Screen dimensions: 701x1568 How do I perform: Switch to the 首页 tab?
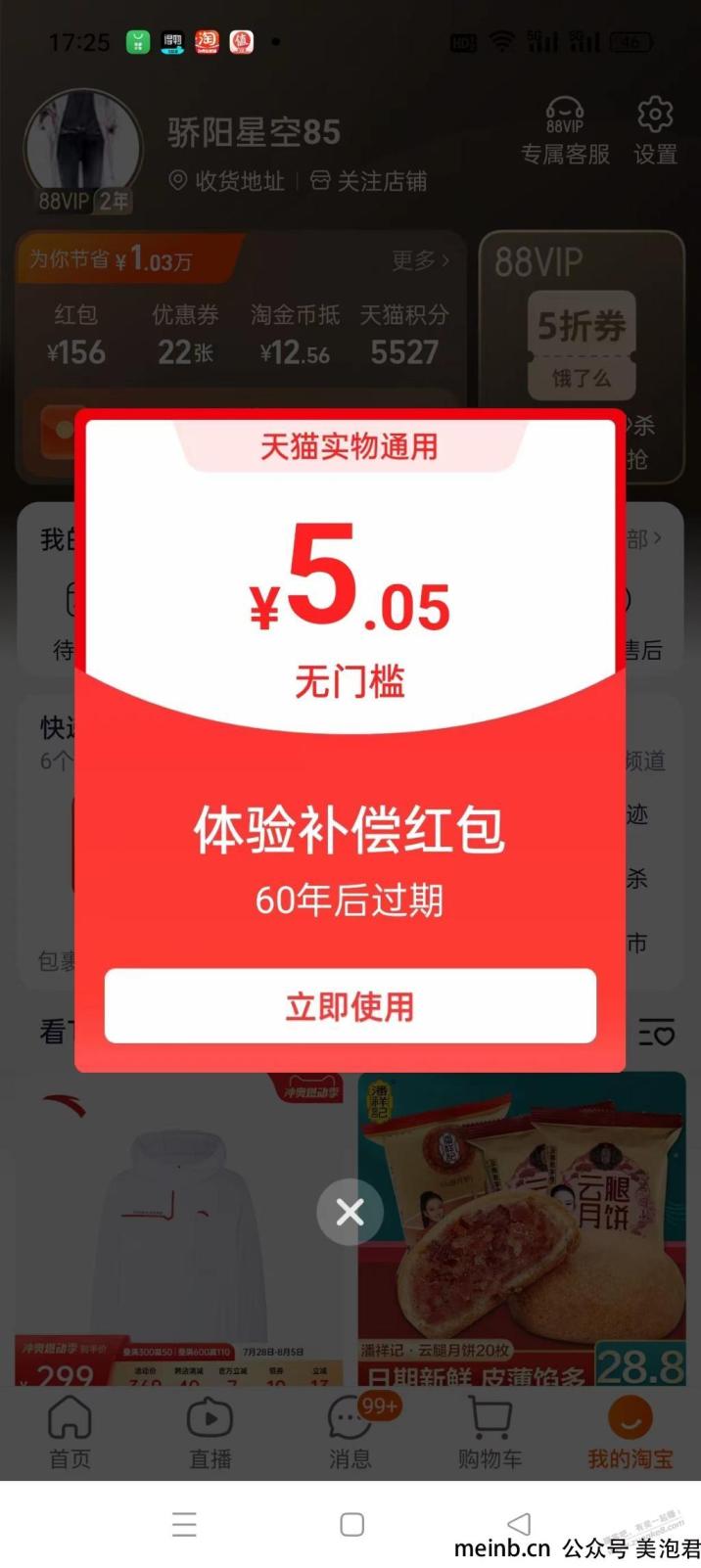[70, 1432]
